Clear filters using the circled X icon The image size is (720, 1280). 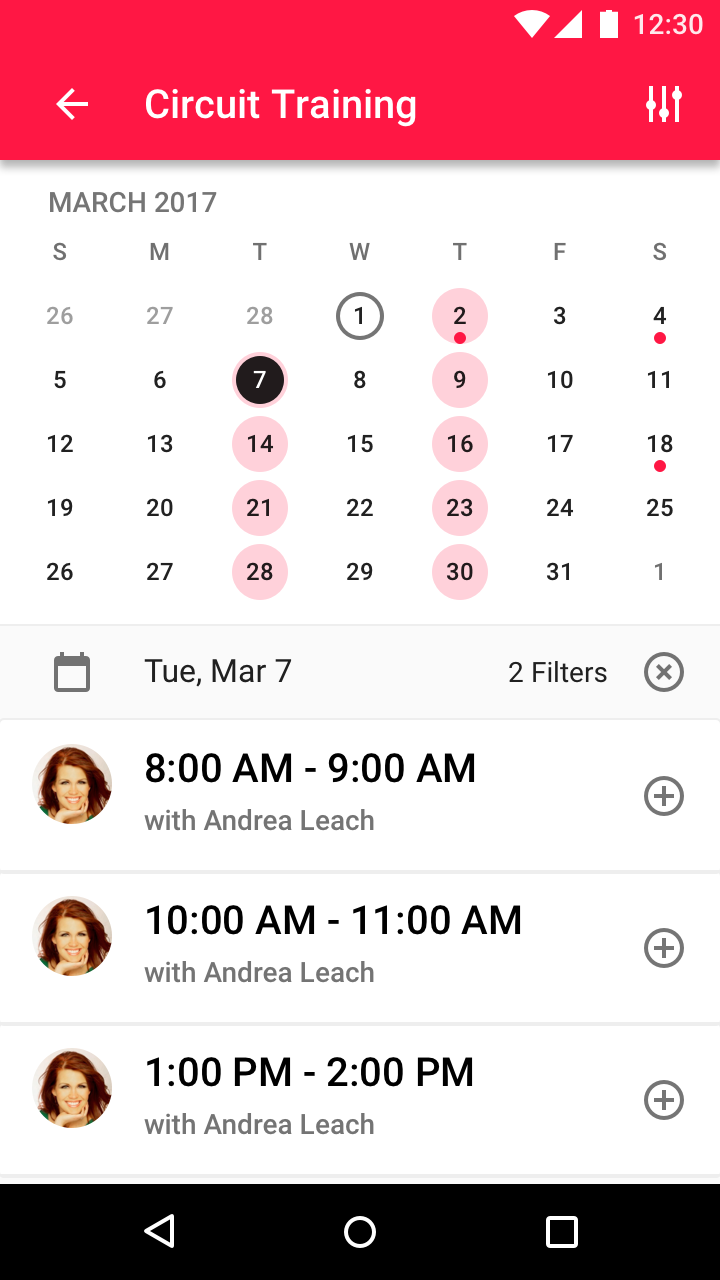coord(664,671)
